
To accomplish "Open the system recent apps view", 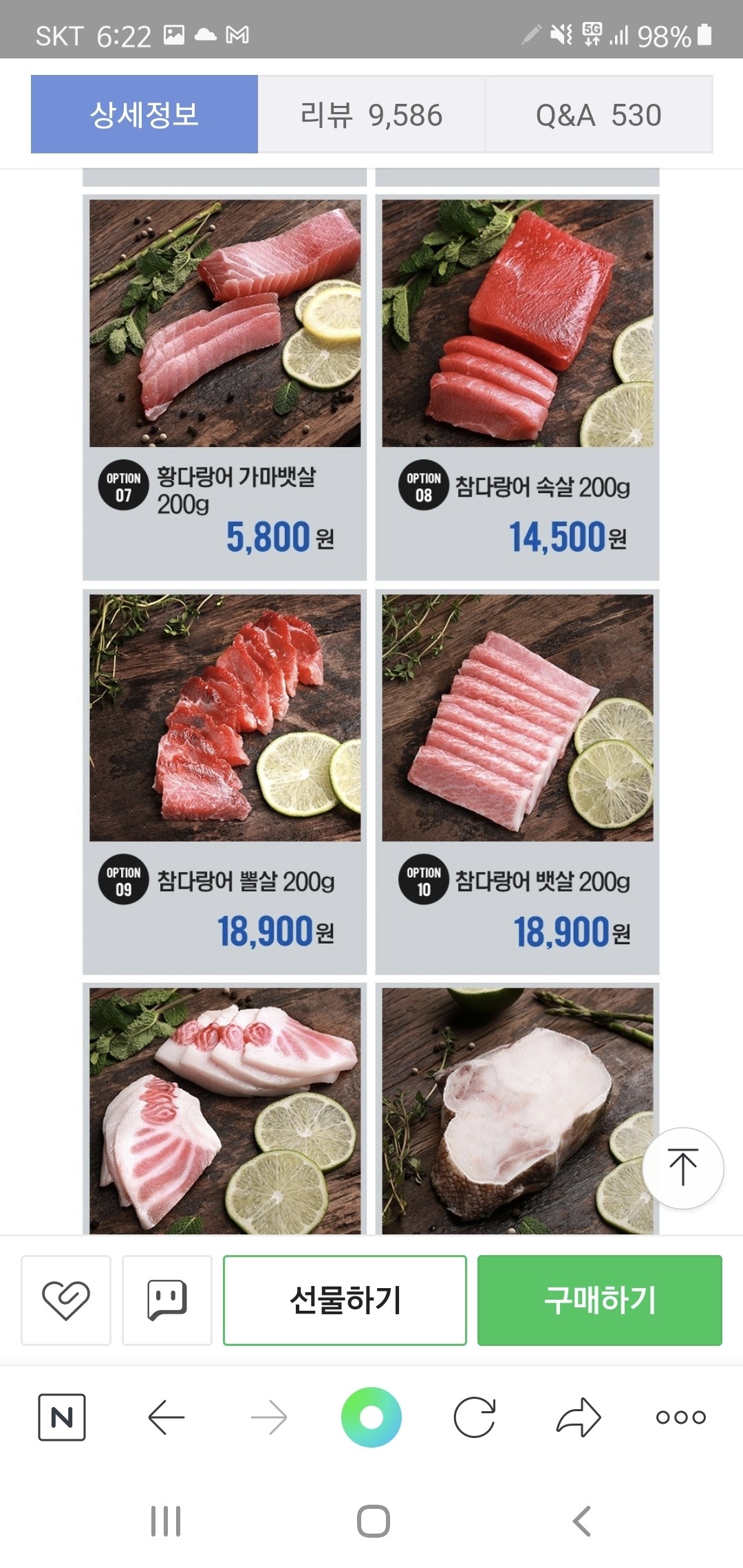I will click(x=166, y=1521).
